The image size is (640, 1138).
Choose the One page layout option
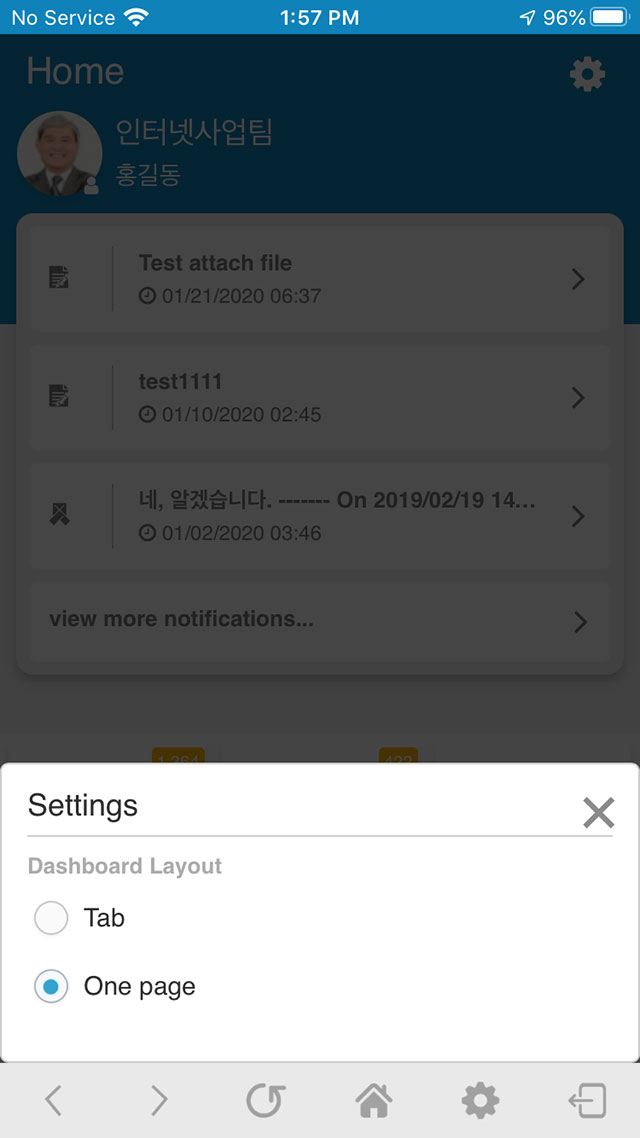[51, 986]
